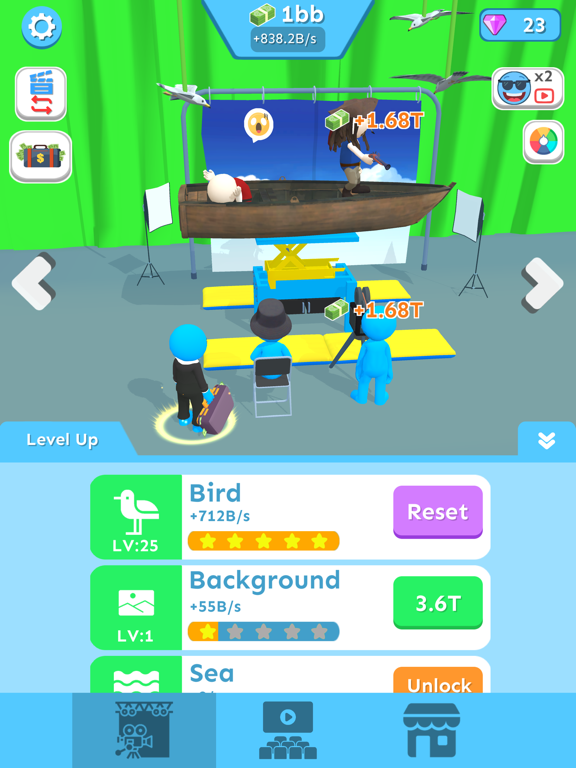The width and height of the screenshot is (576, 768).
Task: Go to the previous set with left arrow
Action: (34, 281)
